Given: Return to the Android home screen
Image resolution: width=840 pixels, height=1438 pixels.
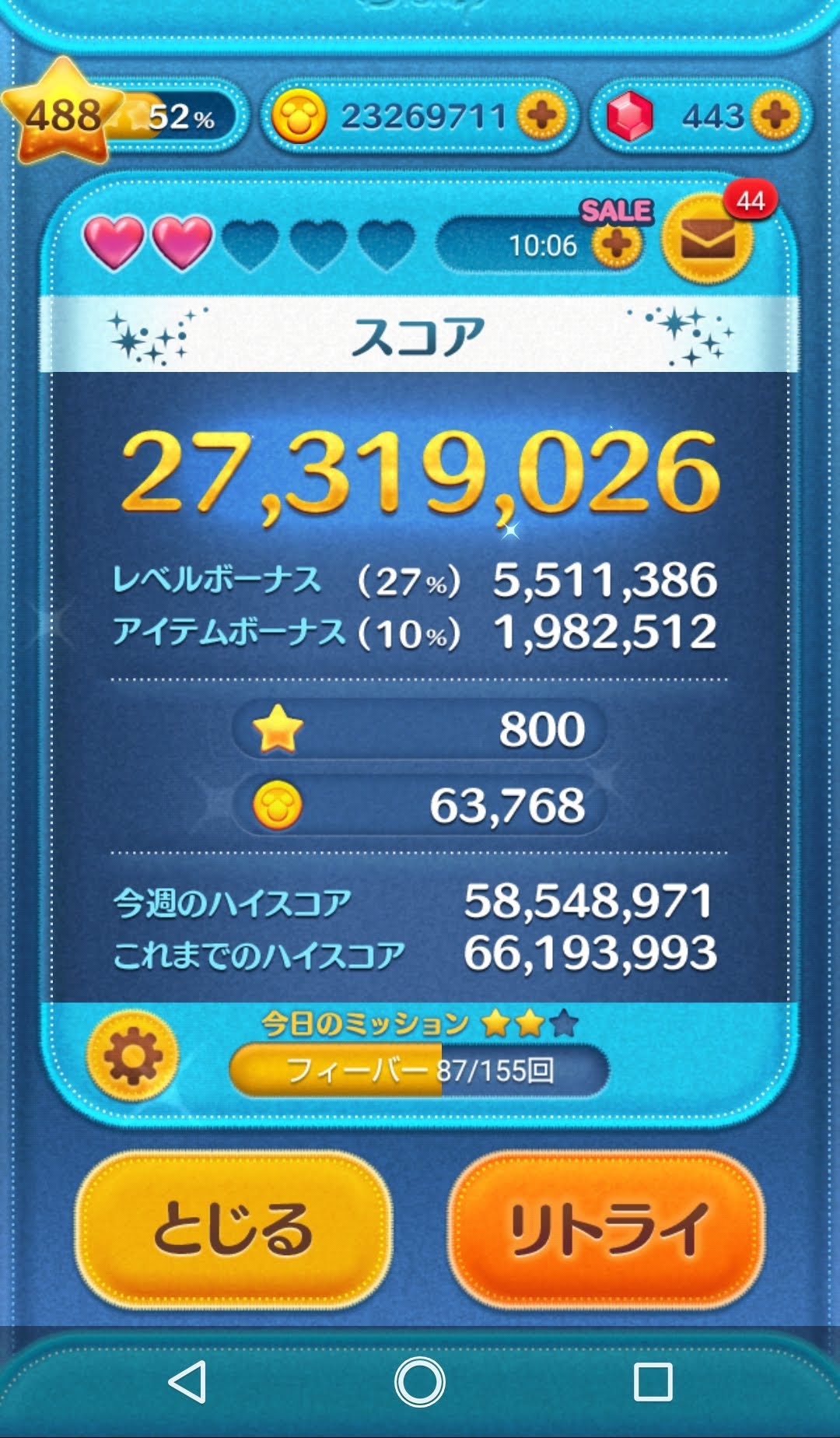Looking at the screenshot, I should 420,1382.
